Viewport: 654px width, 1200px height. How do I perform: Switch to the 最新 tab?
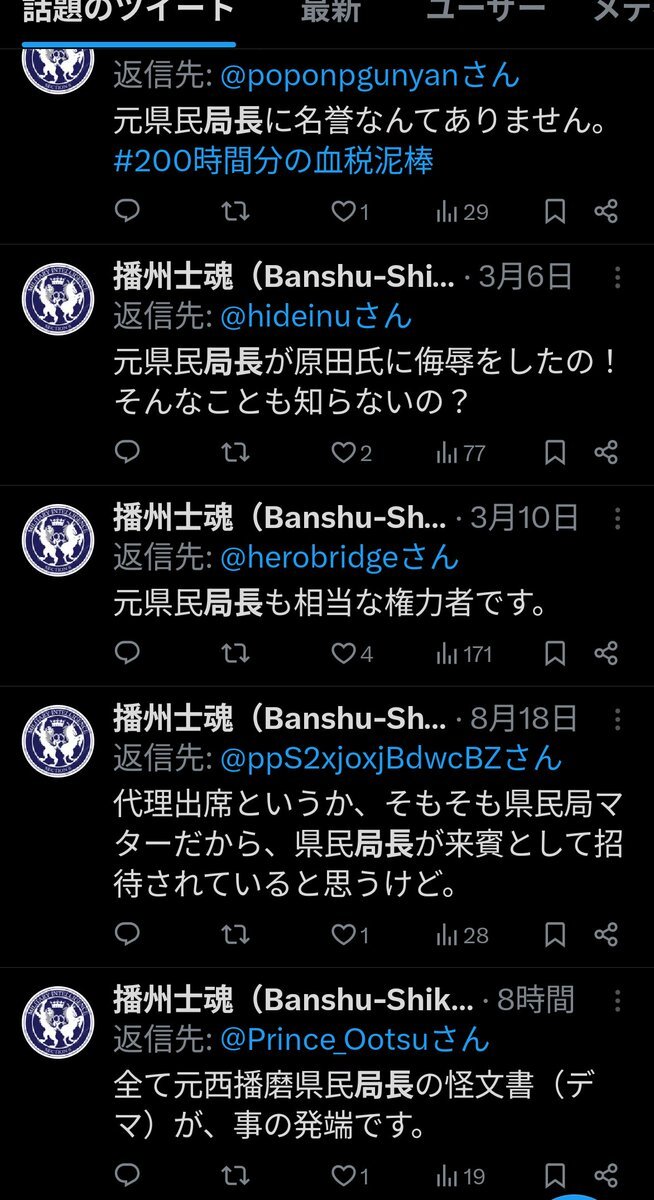(330, 14)
